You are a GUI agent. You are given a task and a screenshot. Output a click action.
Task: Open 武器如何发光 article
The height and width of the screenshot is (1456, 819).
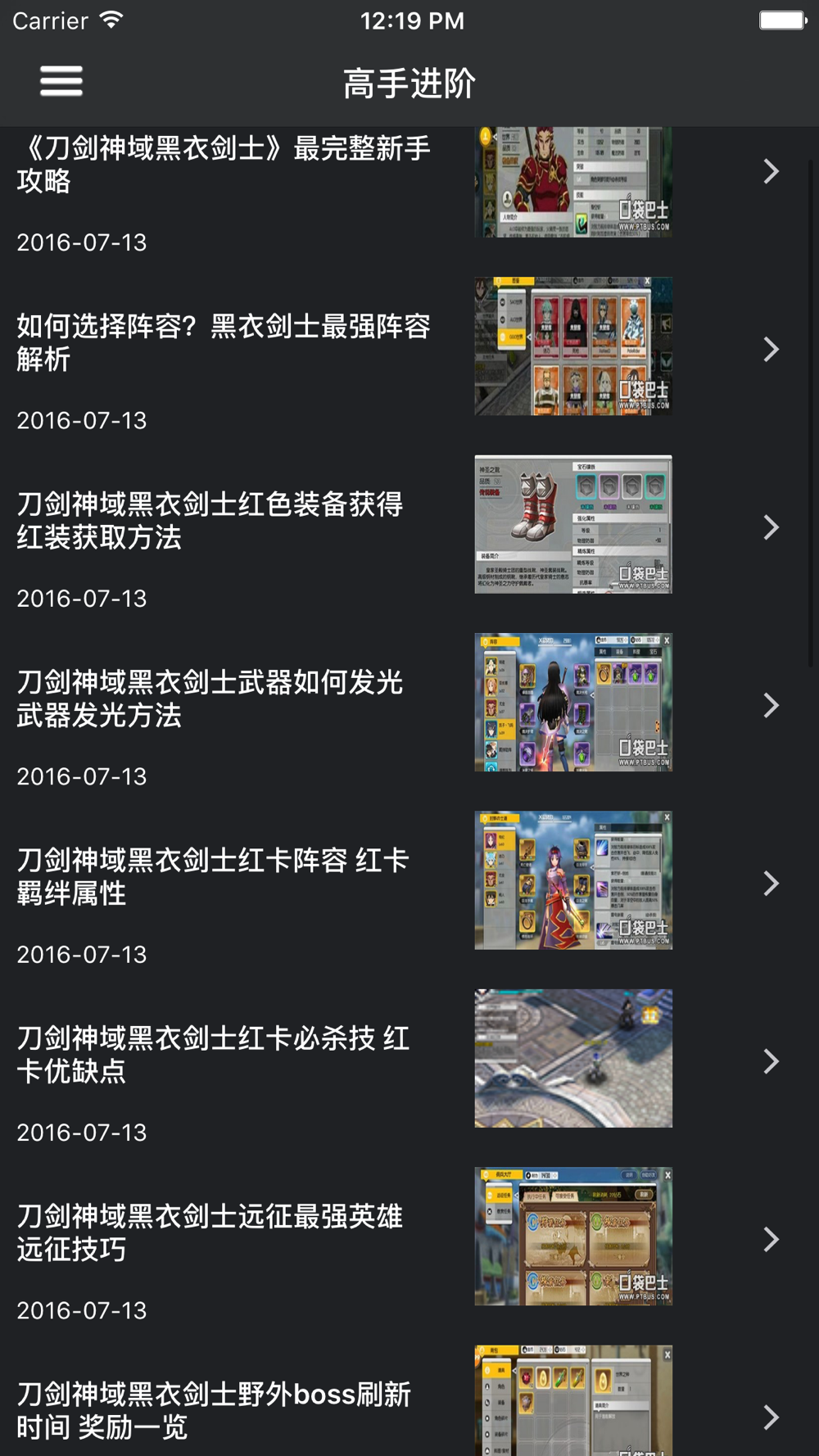(210, 699)
